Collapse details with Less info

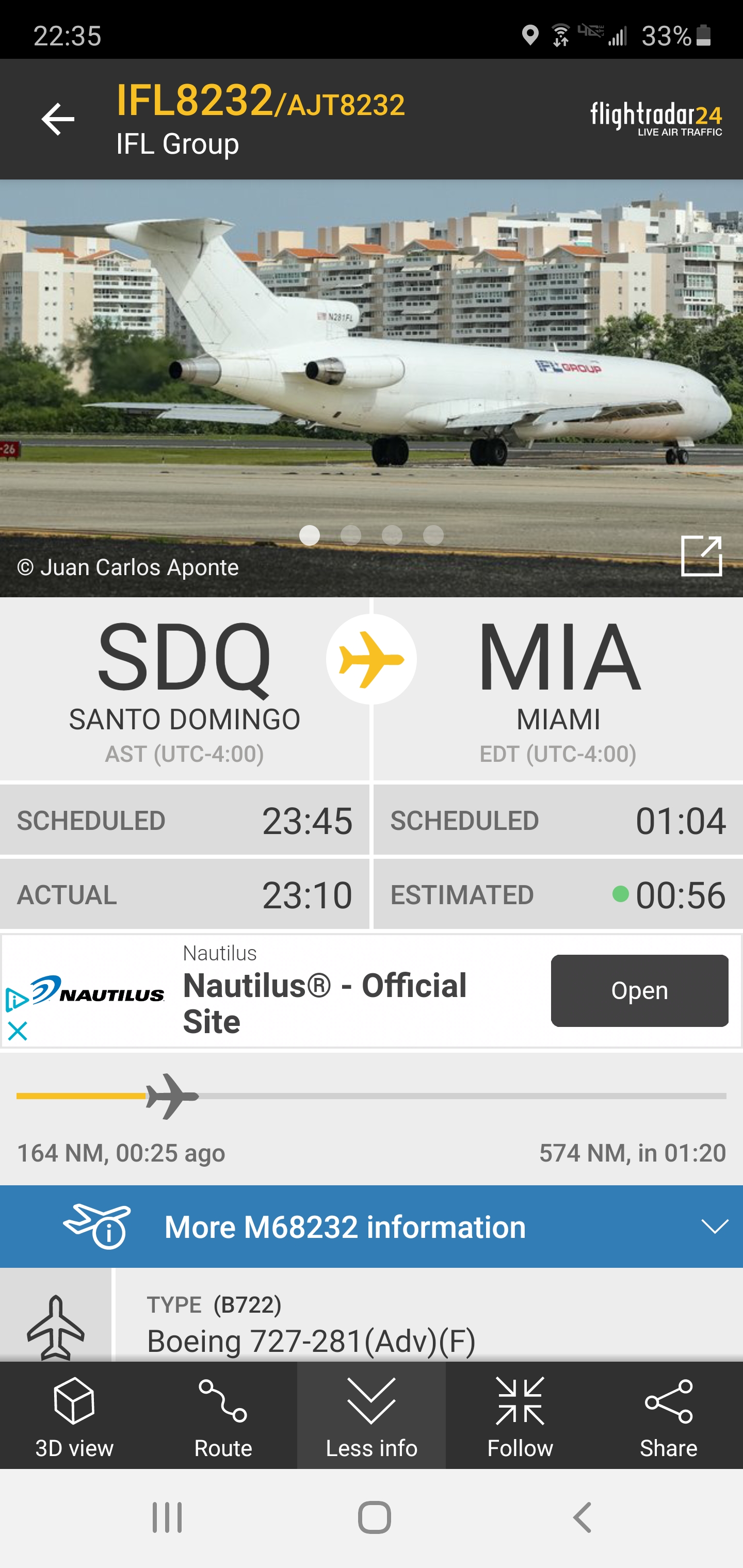(372, 1416)
